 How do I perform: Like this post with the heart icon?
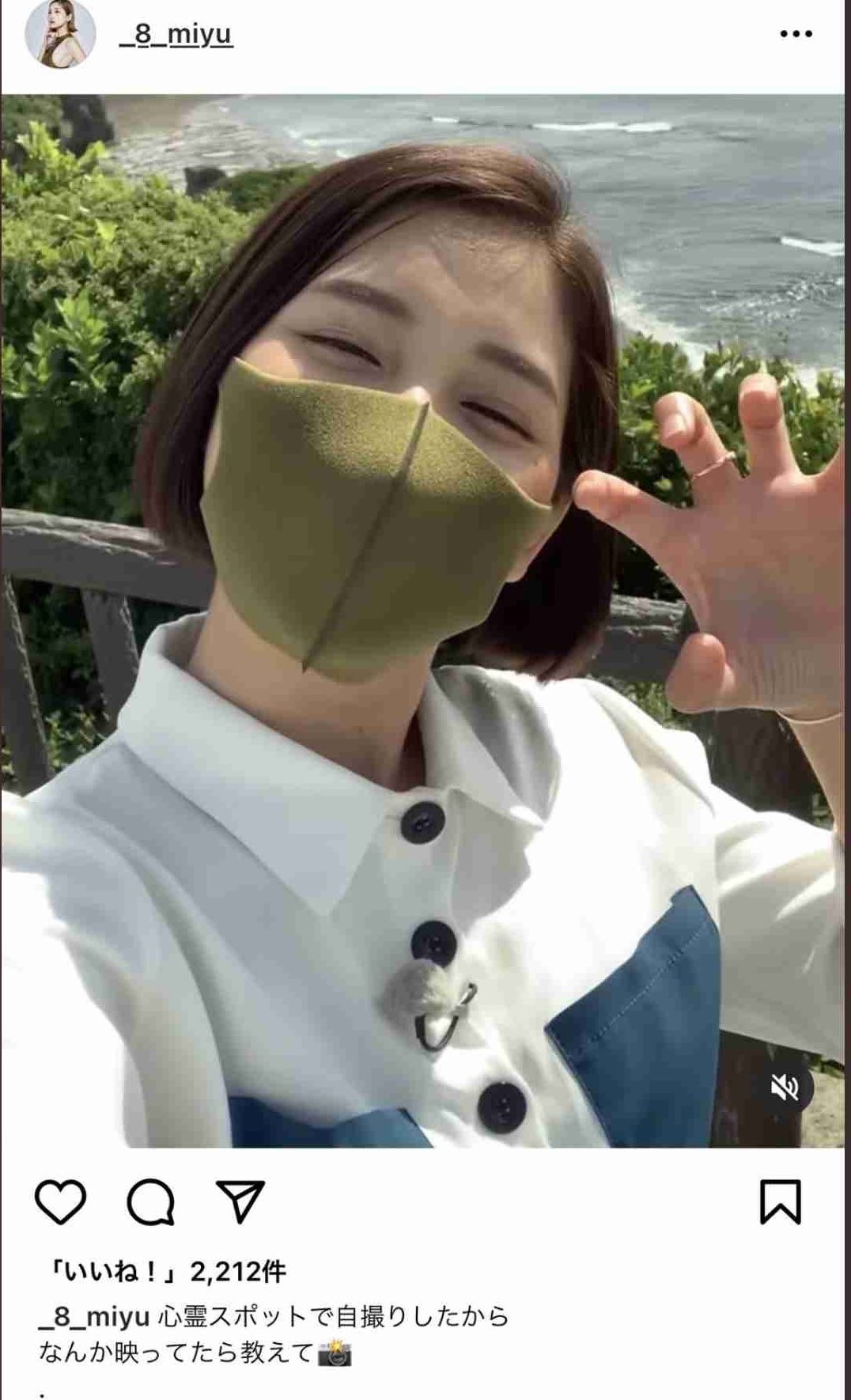pos(61,1202)
